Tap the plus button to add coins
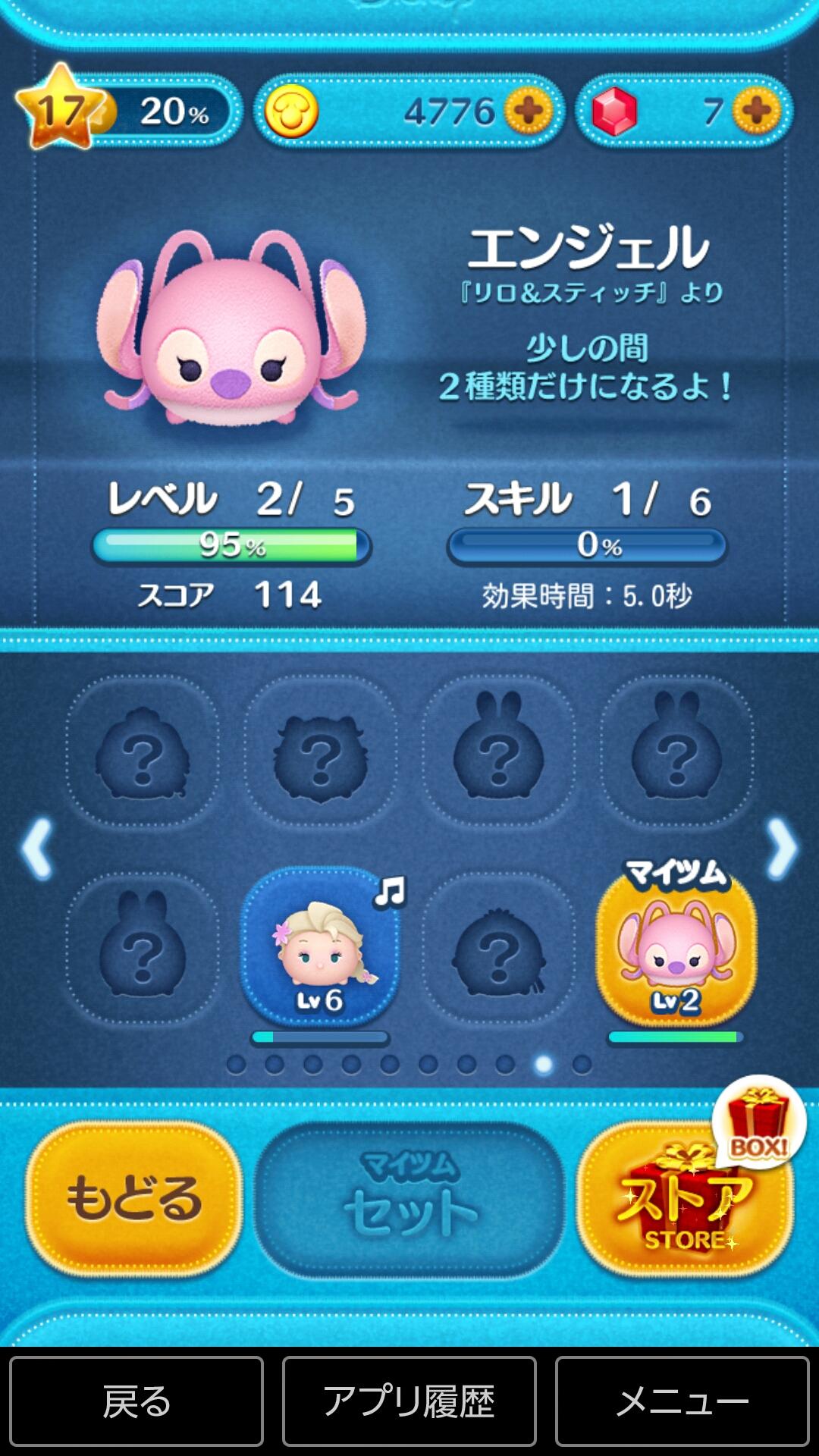Image resolution: width=819 pixels, height=1456 pixels. (x=529, y=112)
